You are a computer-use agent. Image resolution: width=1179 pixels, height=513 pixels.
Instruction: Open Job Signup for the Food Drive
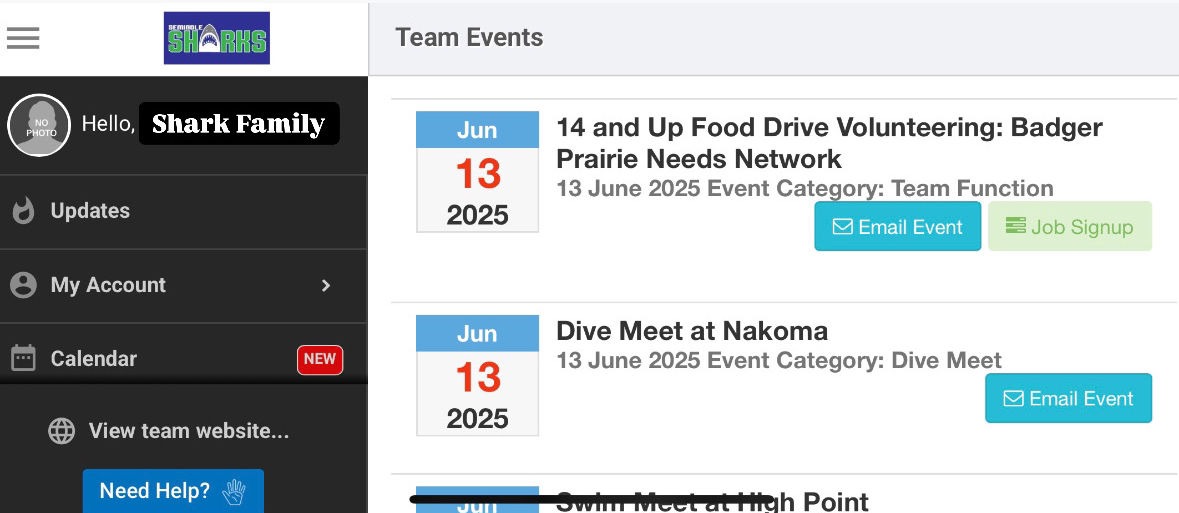1069,227
